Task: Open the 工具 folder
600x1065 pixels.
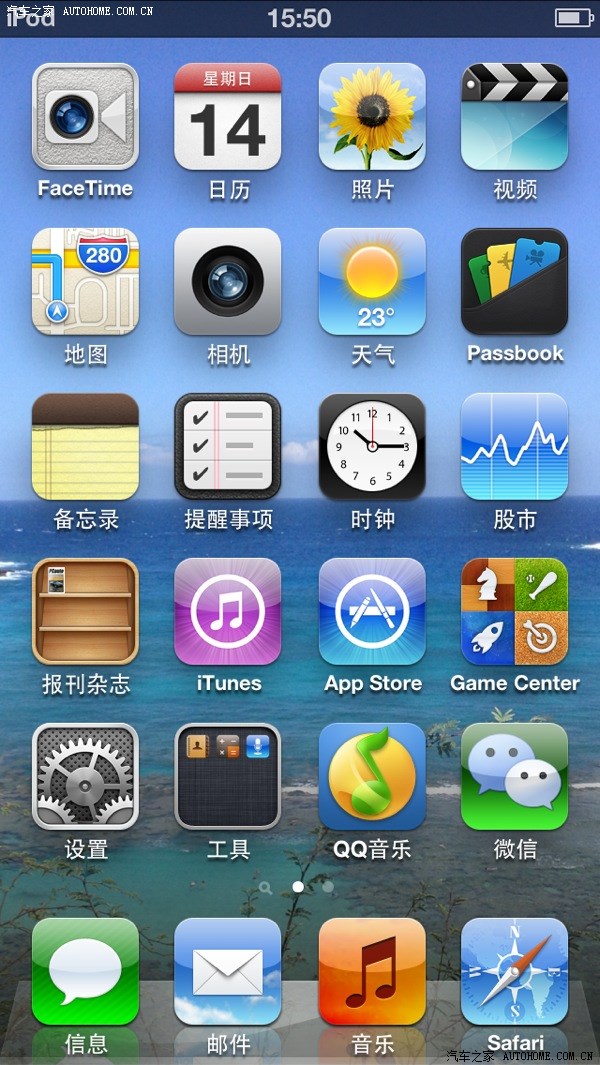Action: [228, 777]
